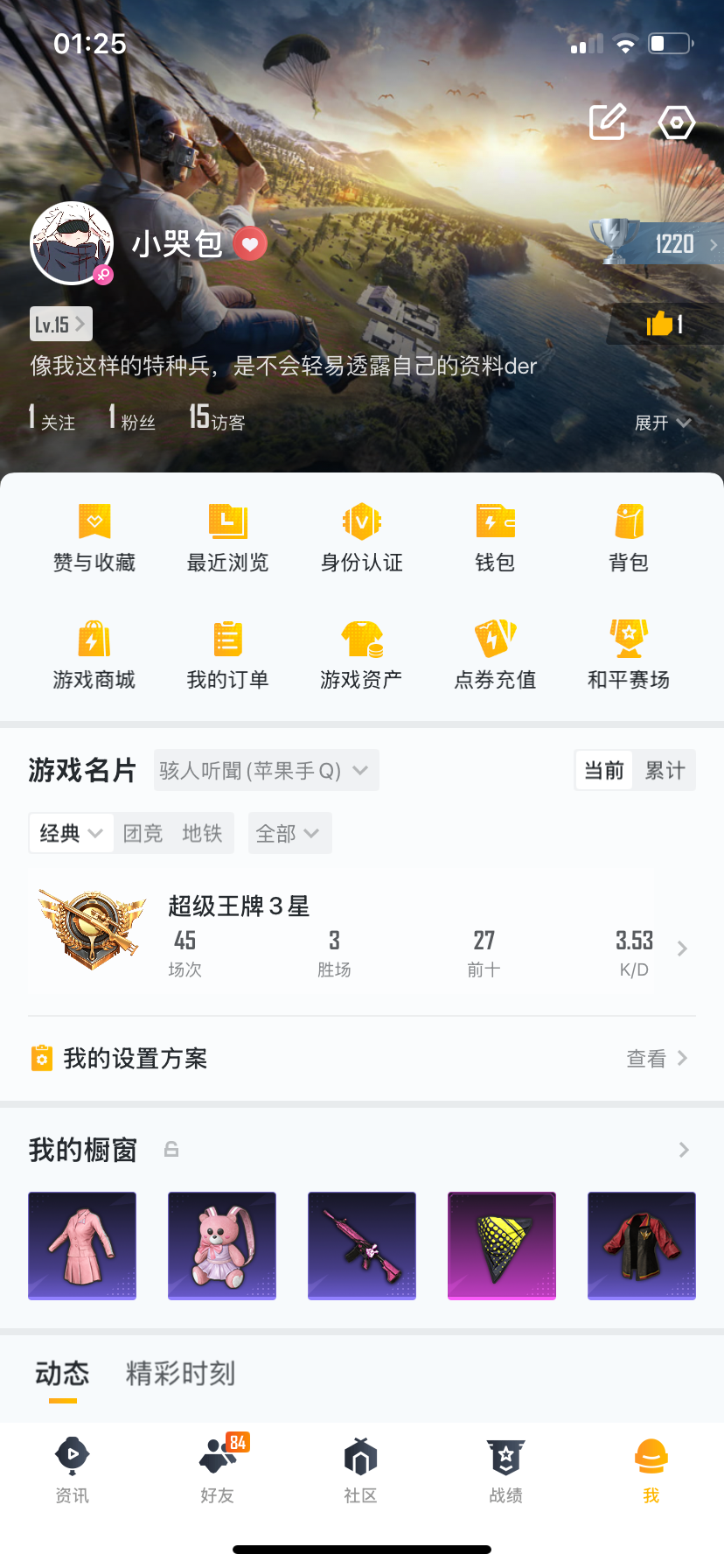Open the settings hexagon icon

676,122
